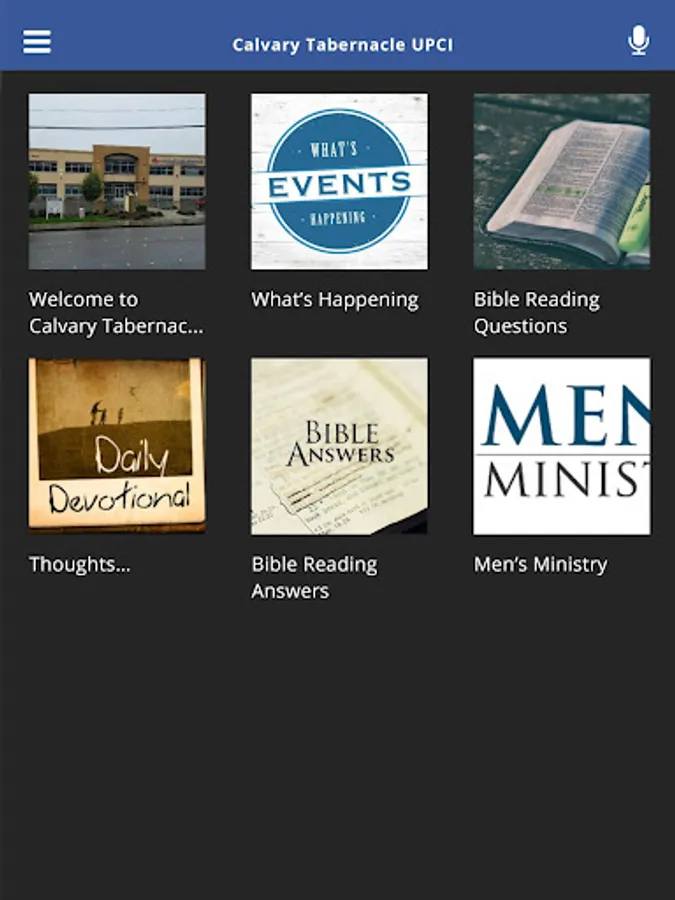Open Bible Reading Questions
The width and height of the screenshot is (675, 900).
(x=561, y=182)
